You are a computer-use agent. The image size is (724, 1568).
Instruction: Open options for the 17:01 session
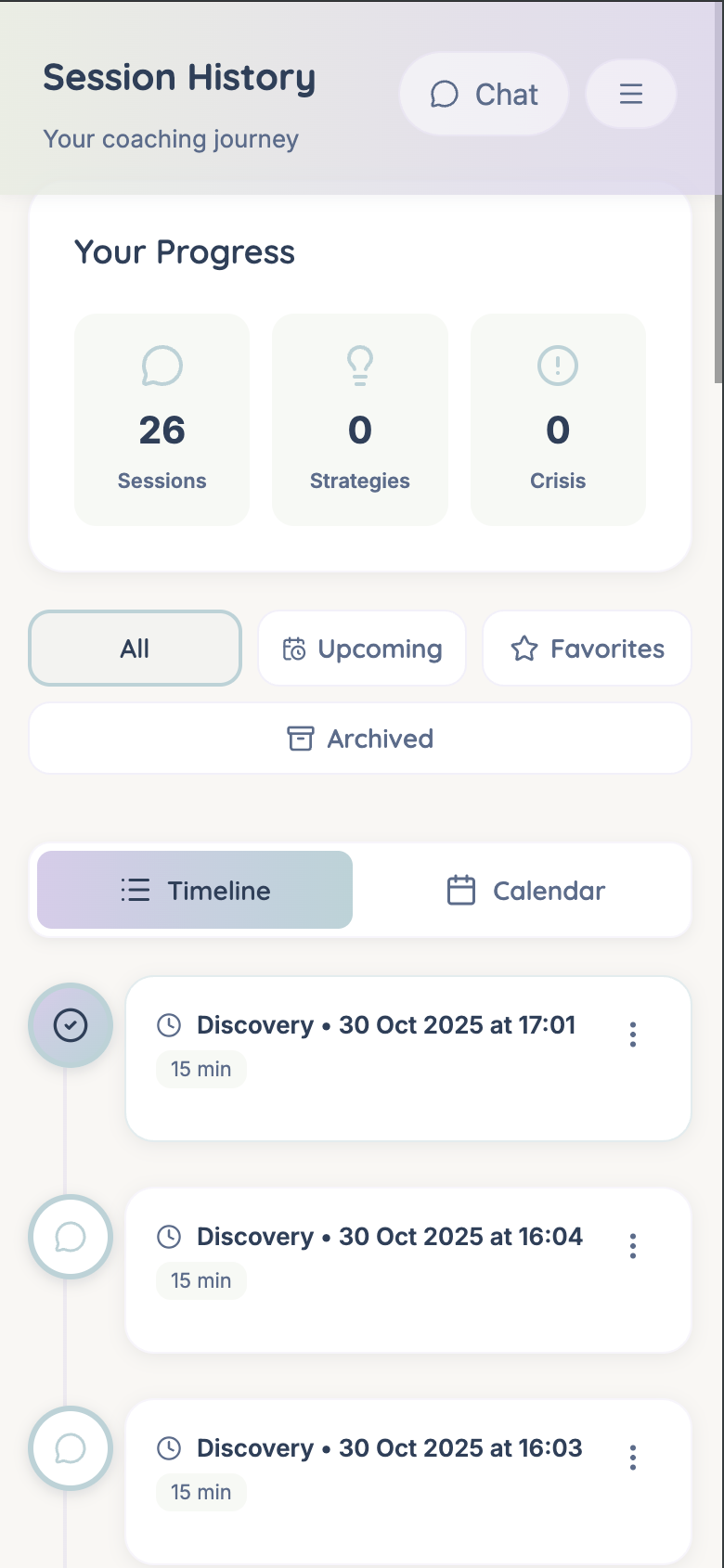633,1035
